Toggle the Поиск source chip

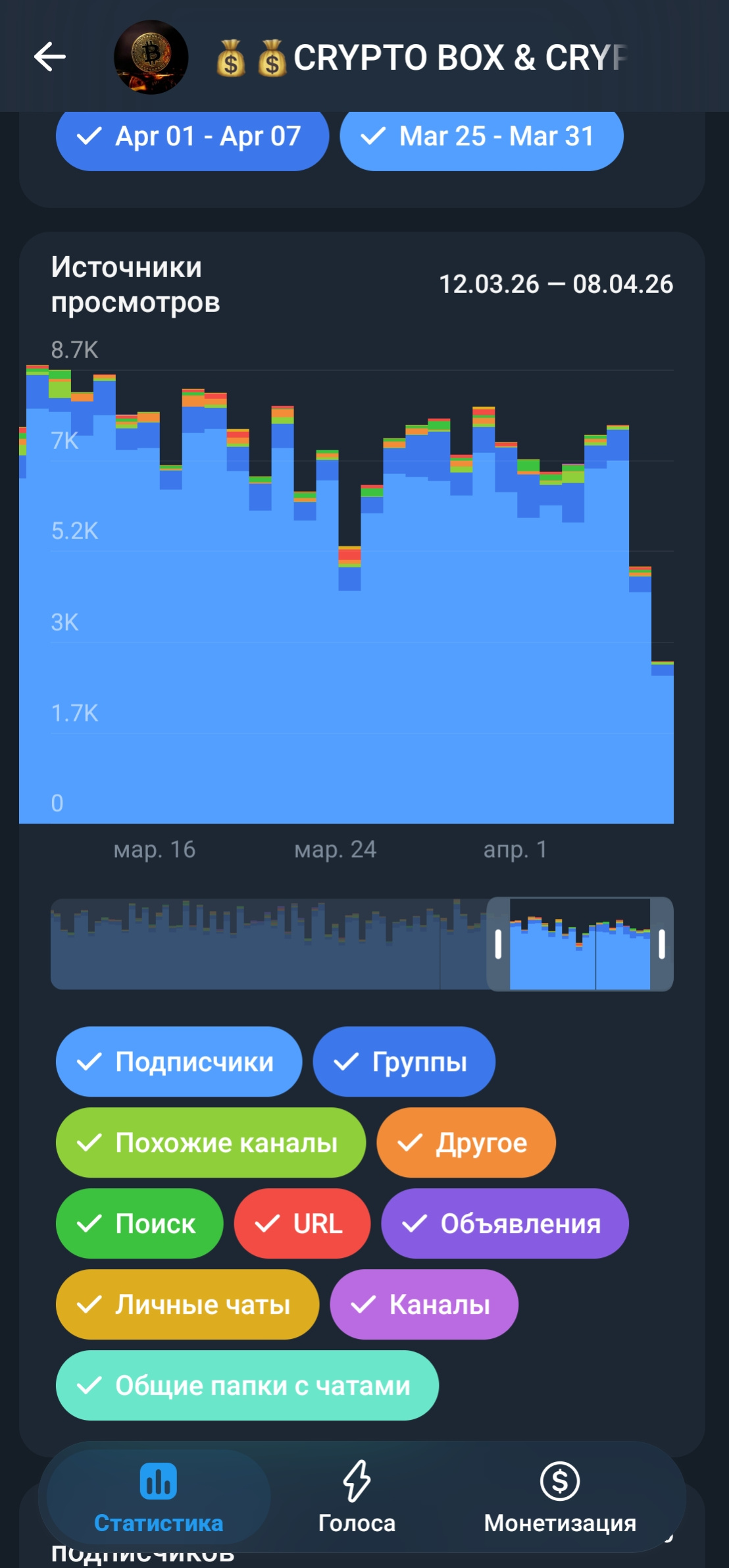[x=139, y=1224]
